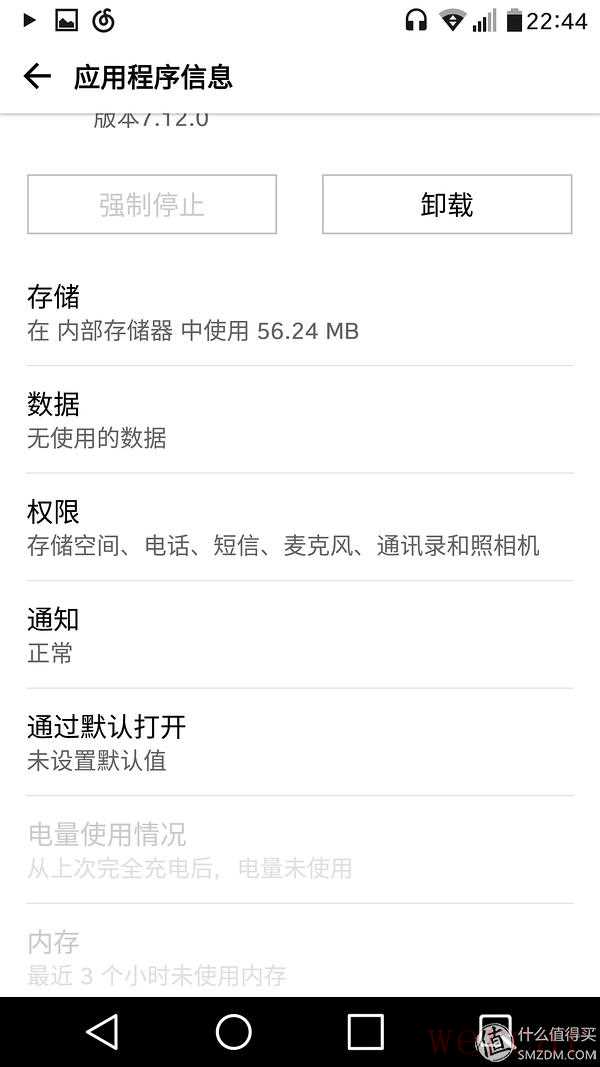The image size is (600, 1067).
Task: Open the 数据 usage row
Action: click(299, 420)
